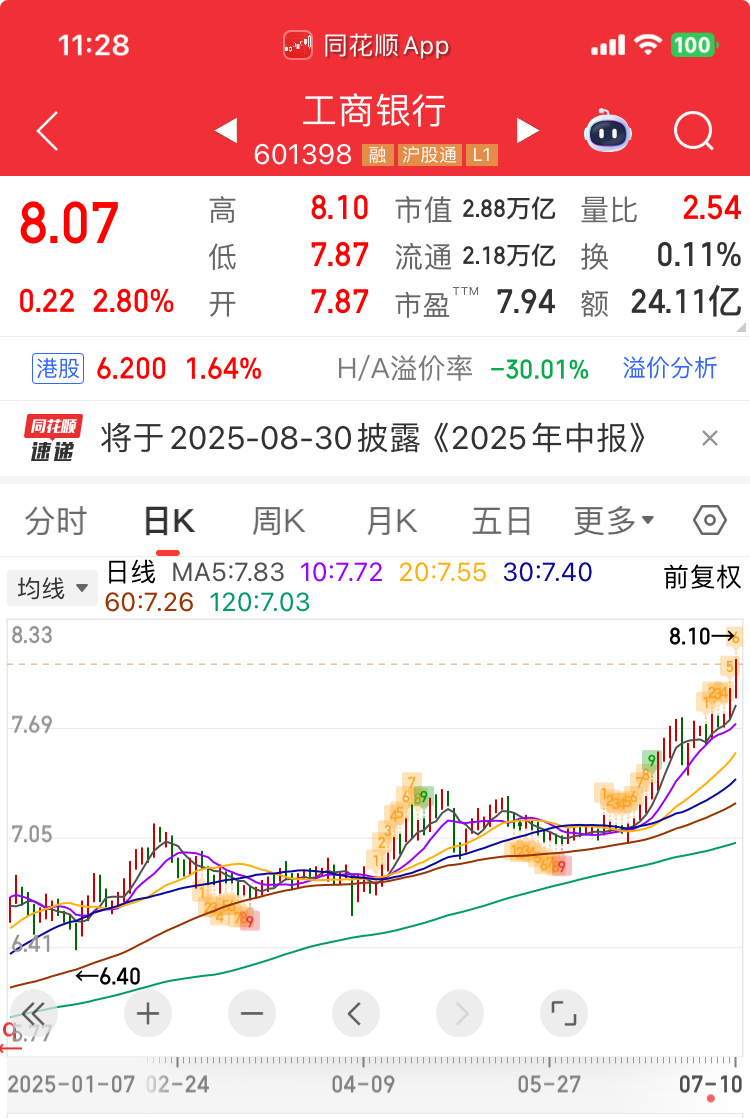Enter fullscreen chart view
Image resolution: width=750 pixels, height=1118 pixels.
(x=564, y=1013)
